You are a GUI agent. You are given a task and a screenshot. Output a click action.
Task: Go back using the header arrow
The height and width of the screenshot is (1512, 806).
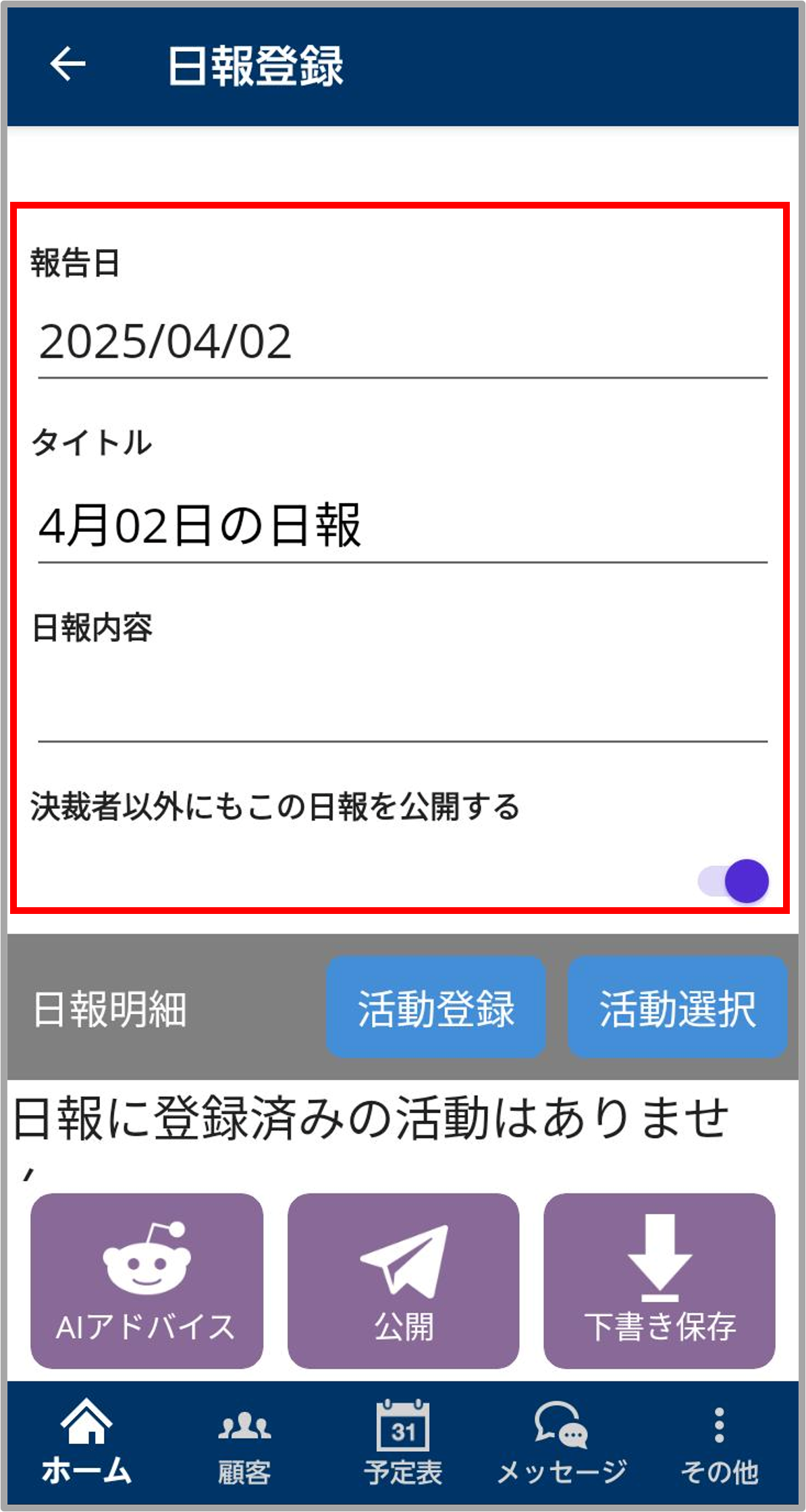(68, 65)
